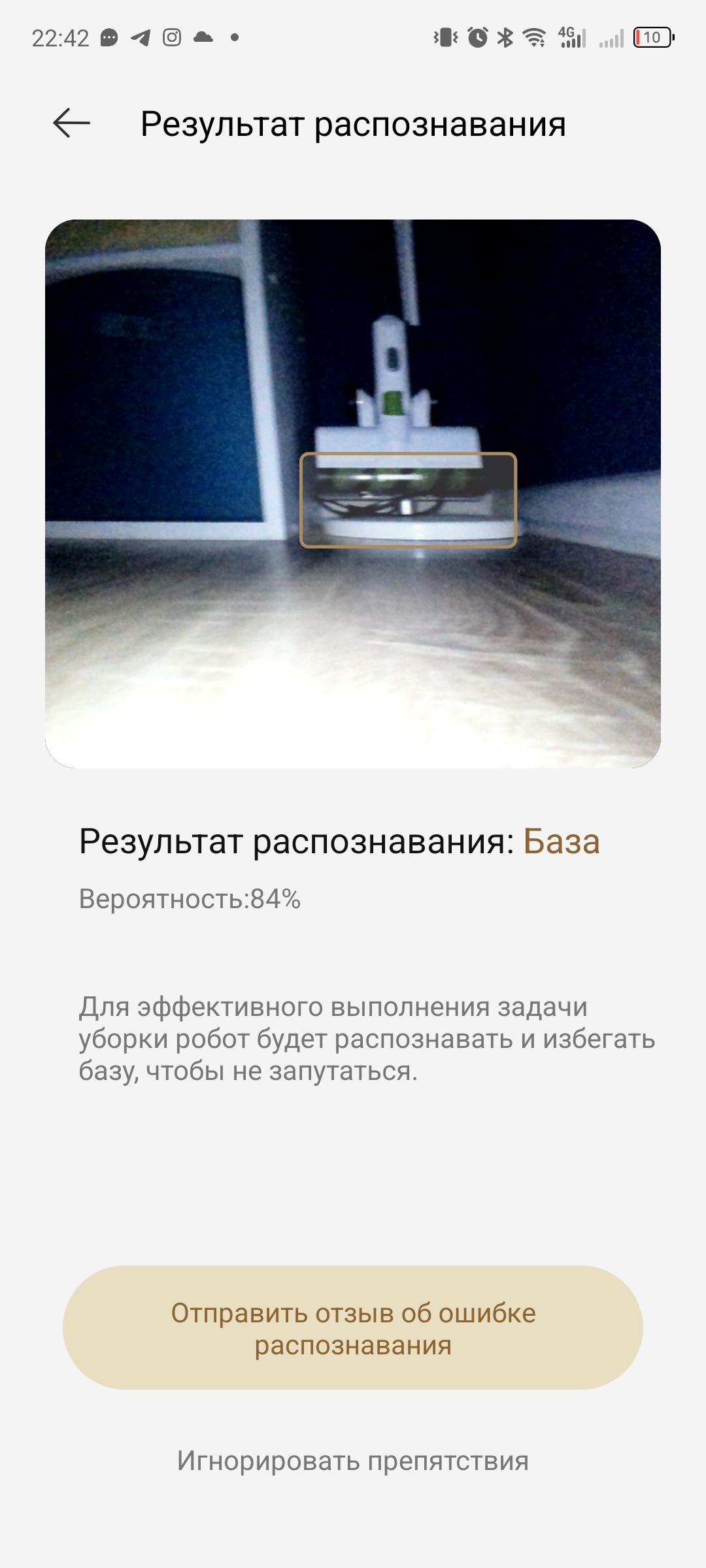The image size is (706, 1568).
Task: Select Игнорировать препятствия
Action: click(353, 1461)
